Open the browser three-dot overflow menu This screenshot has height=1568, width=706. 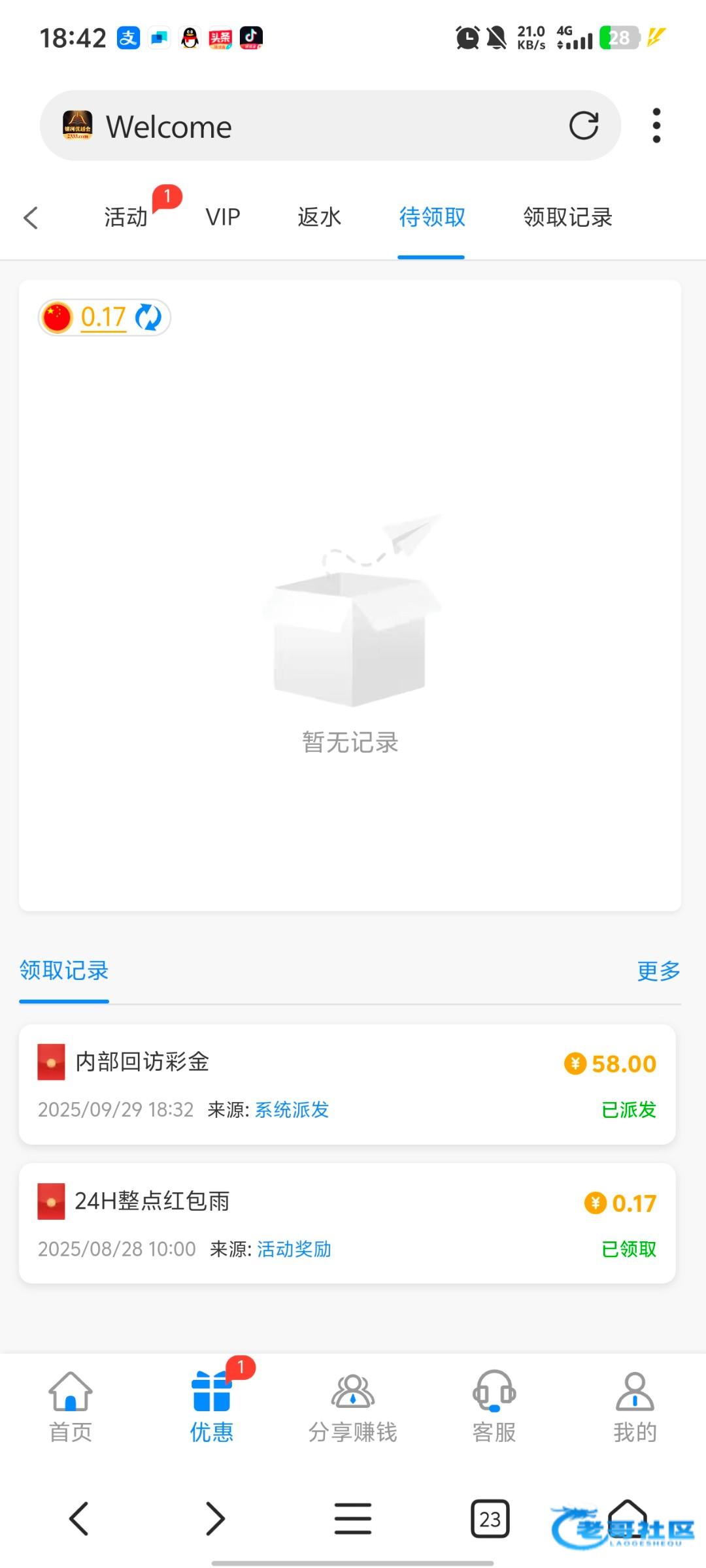[656, 125]
